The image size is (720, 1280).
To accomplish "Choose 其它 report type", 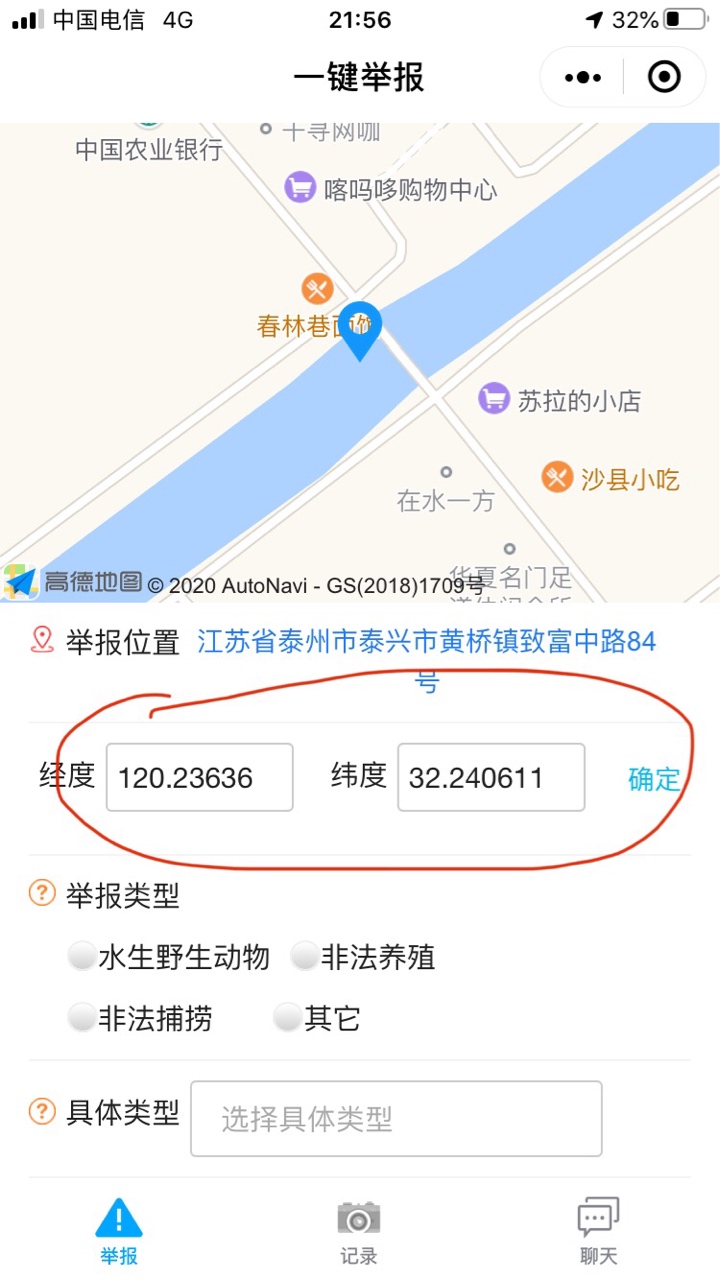I will click(x=288, y=1018).
